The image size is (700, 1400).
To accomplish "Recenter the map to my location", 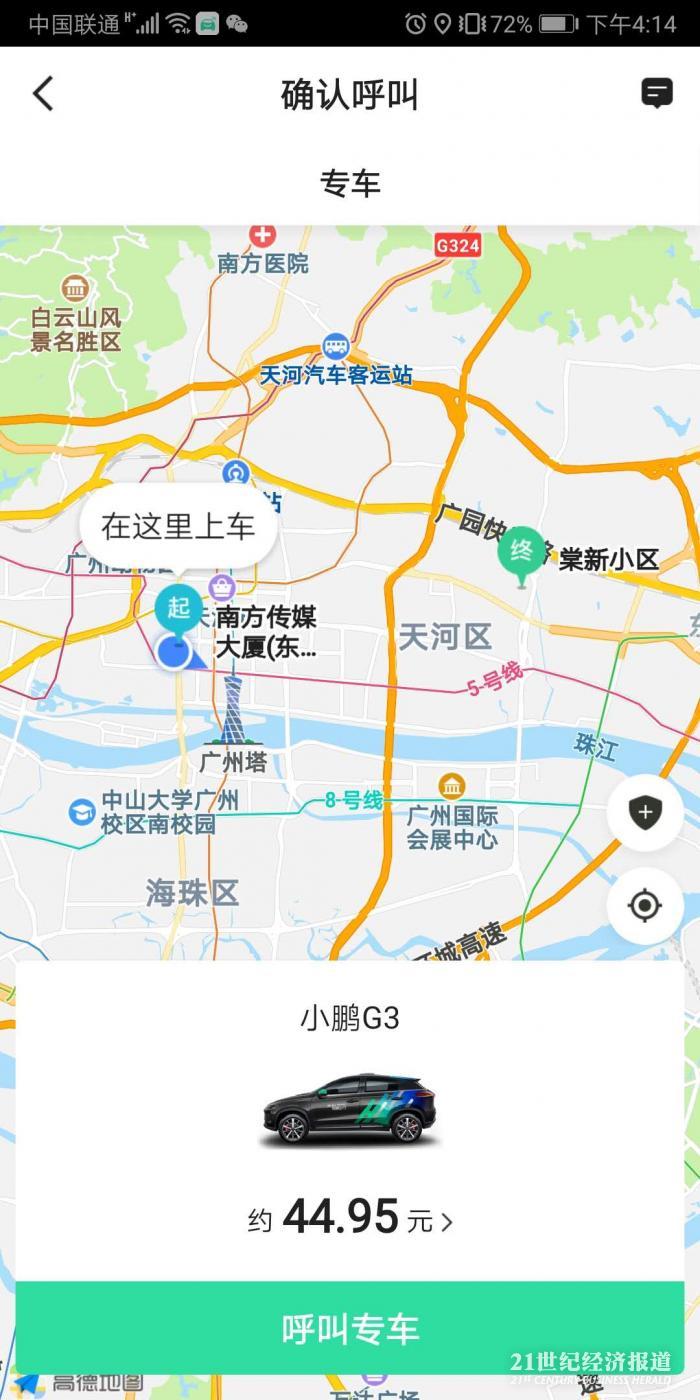I will tap(644, 906).
